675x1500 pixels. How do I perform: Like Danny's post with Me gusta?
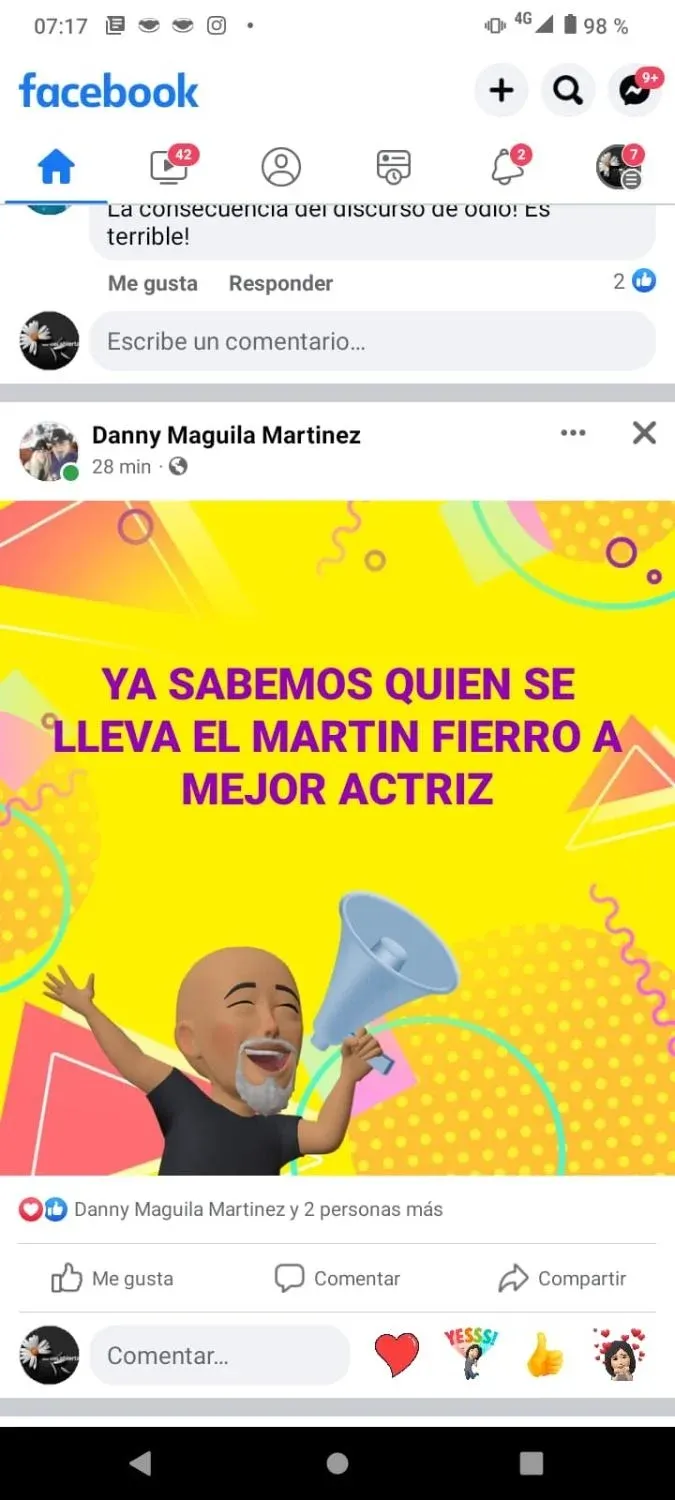click(x=112, y=1278)
